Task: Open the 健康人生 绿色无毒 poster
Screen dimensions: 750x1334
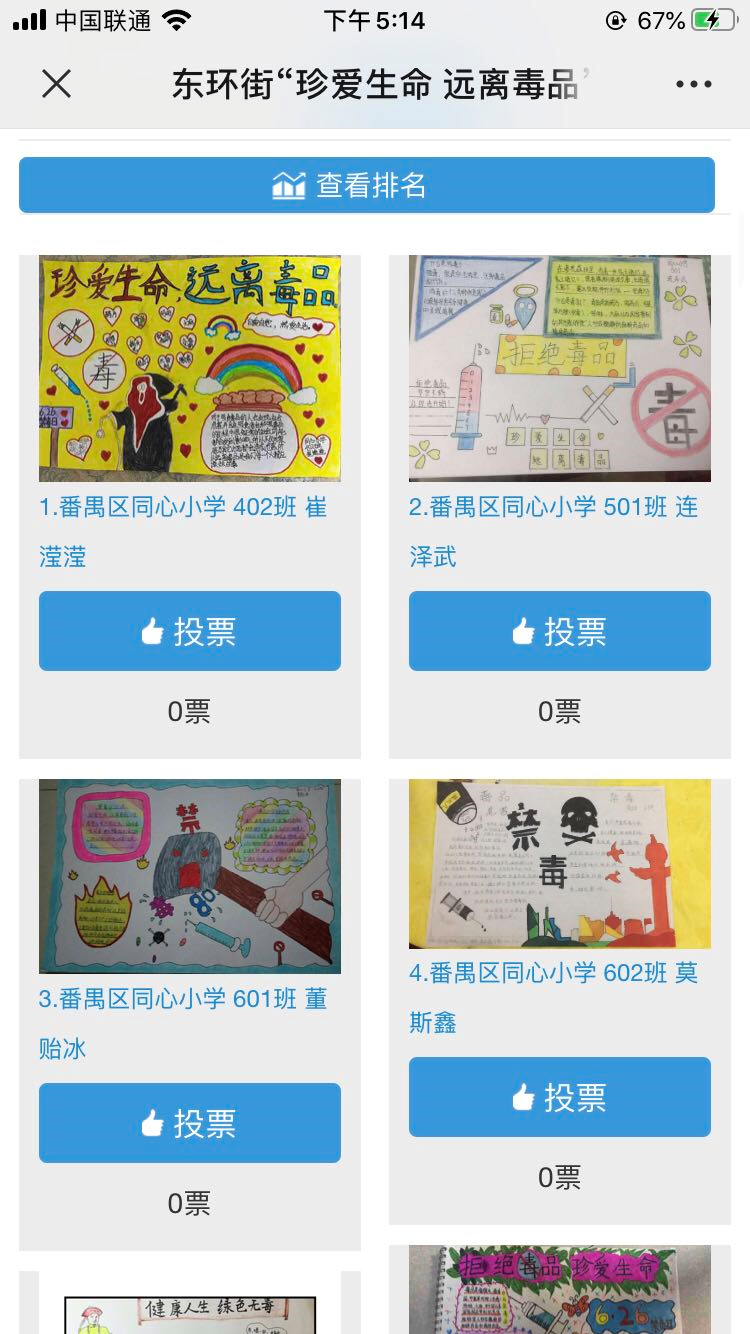Action: tap(190, 1312)
